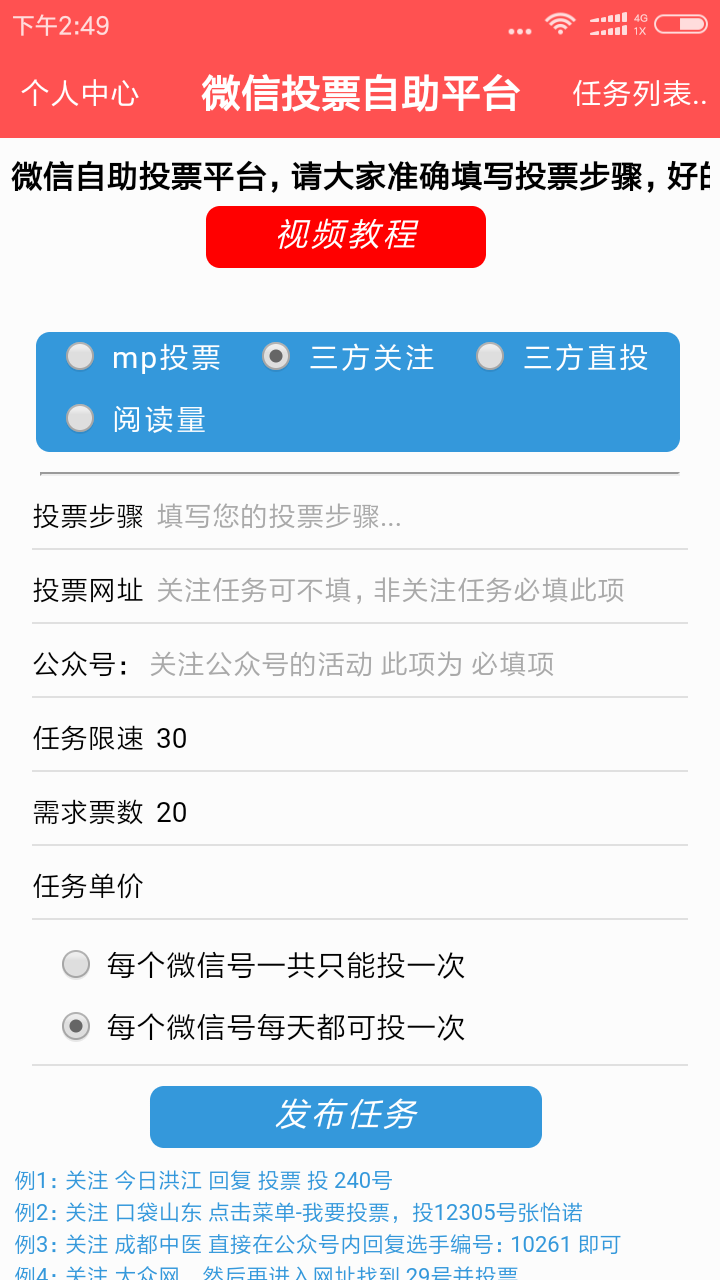Screen dimensions: 720x1280
Task: Tap the blue 发布任务 button
Action: click(x=346, y=1116)
